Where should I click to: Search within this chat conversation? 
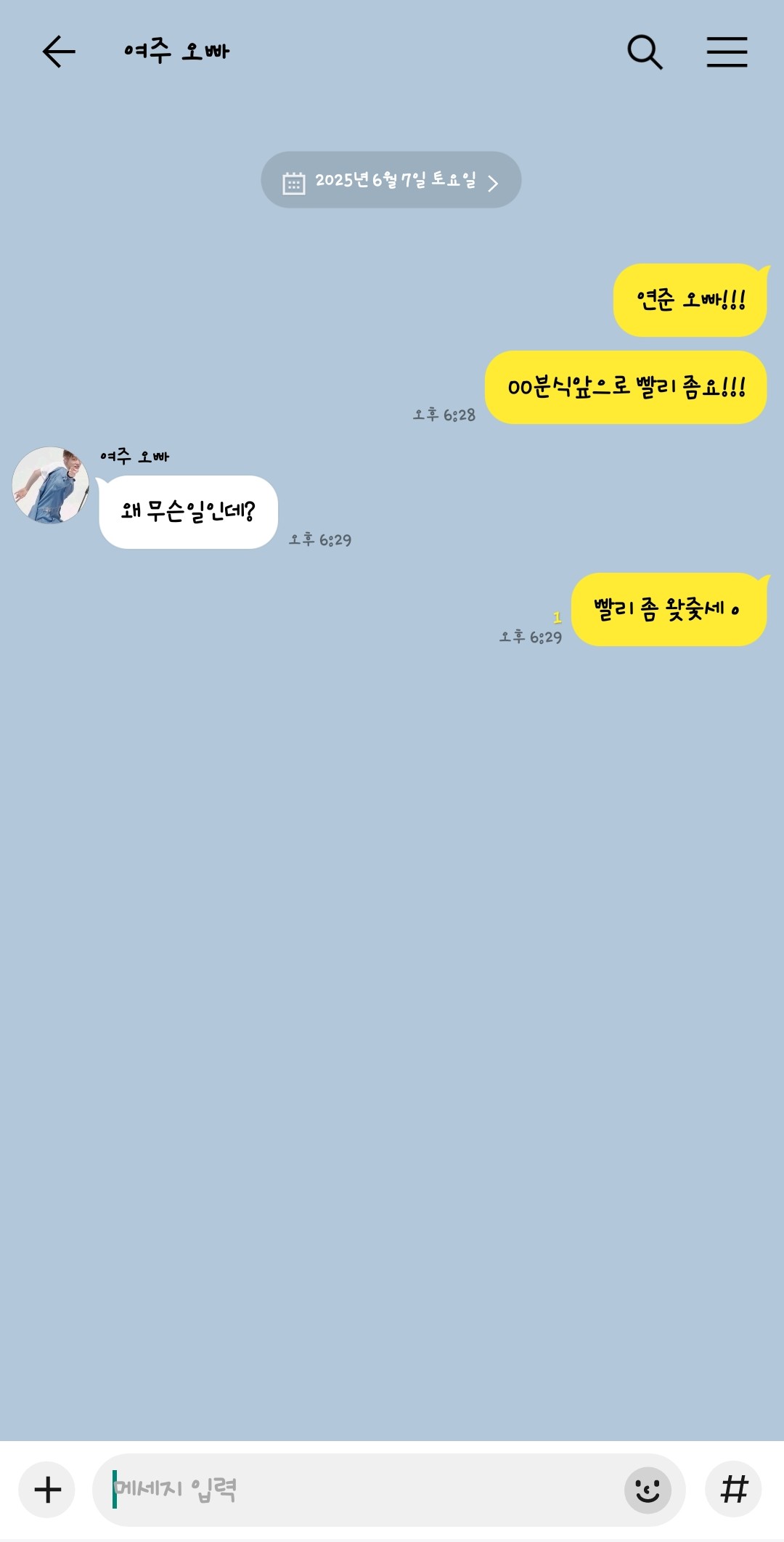coord(645,52)
